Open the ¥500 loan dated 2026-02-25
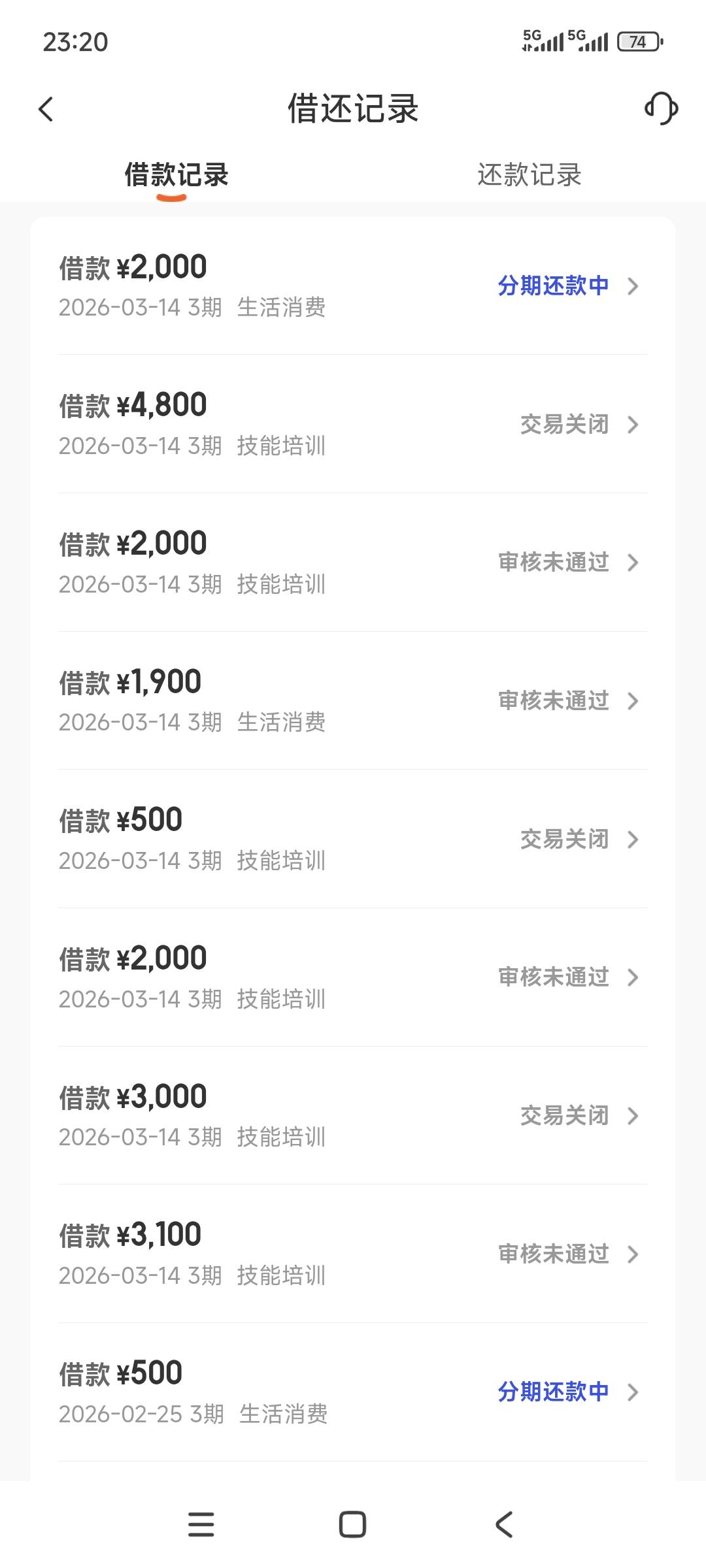 pyautogui.click(x=353, y=1392)
